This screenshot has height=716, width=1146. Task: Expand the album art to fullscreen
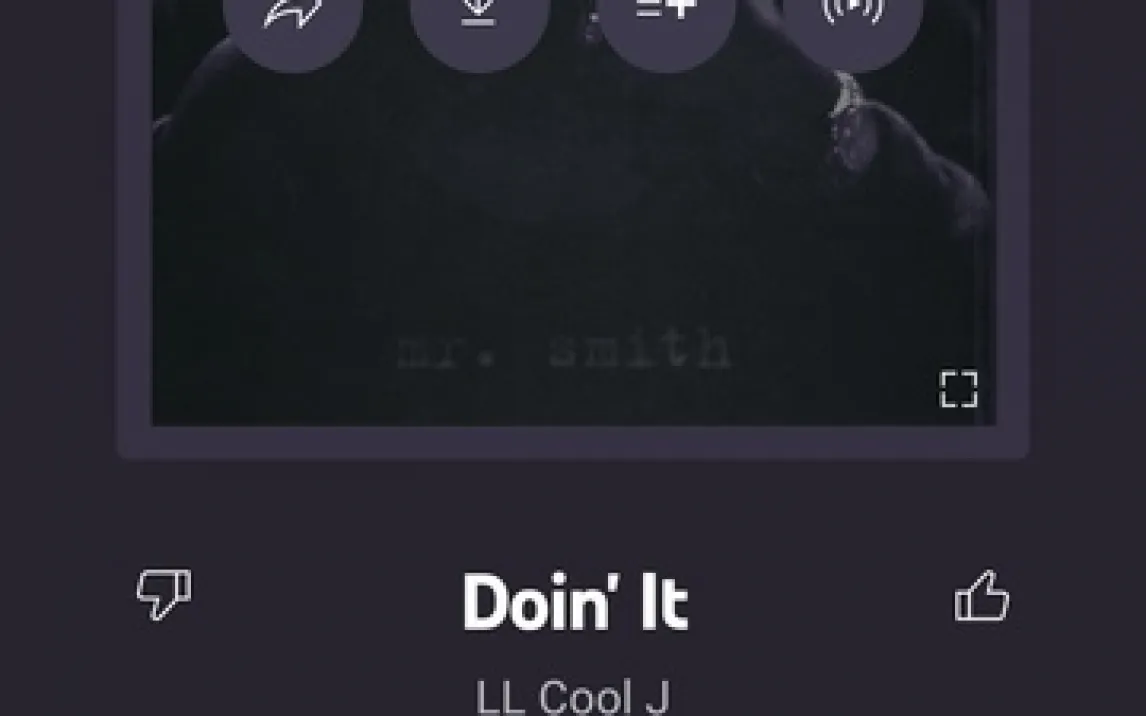click(x=958, y=388)
